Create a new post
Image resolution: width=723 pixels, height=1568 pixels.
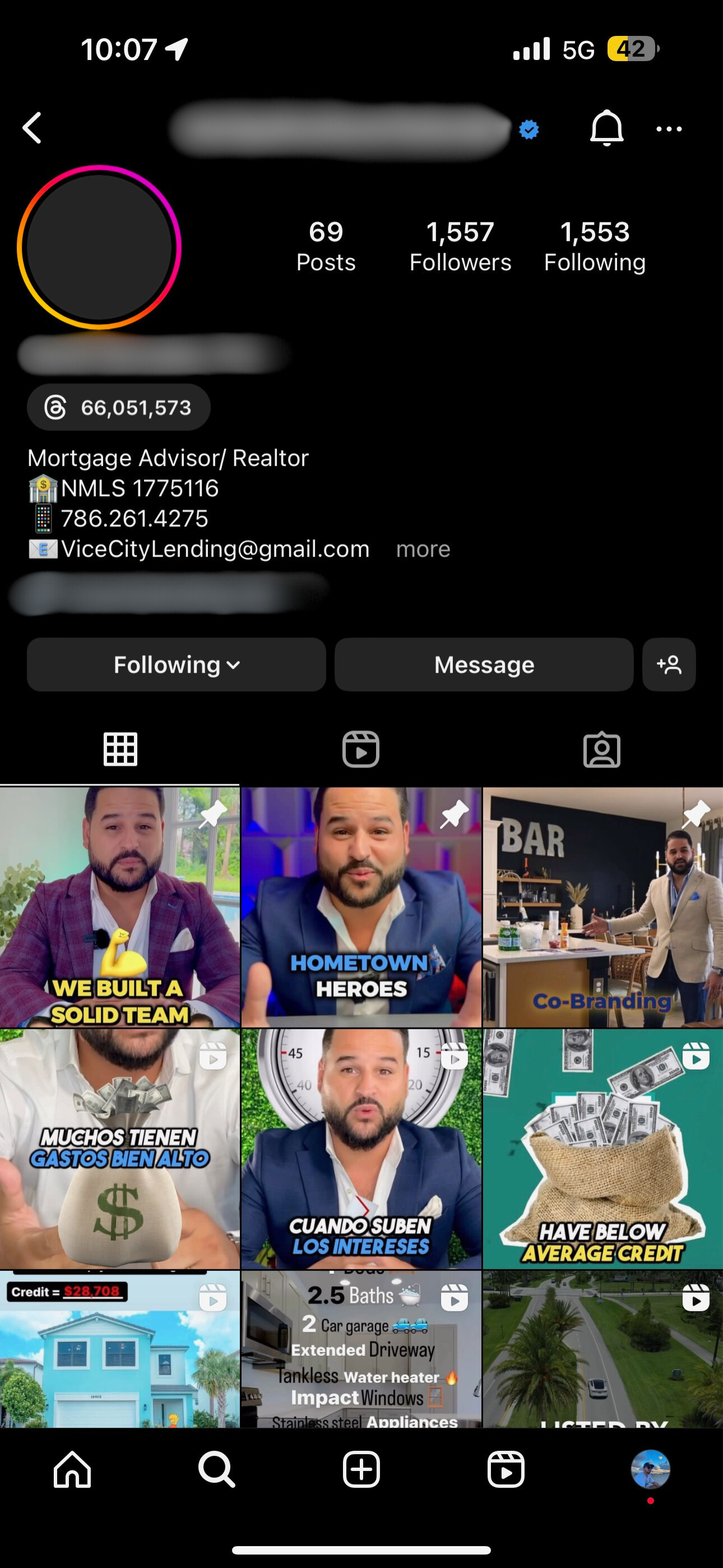click(x=361, y=1470)
